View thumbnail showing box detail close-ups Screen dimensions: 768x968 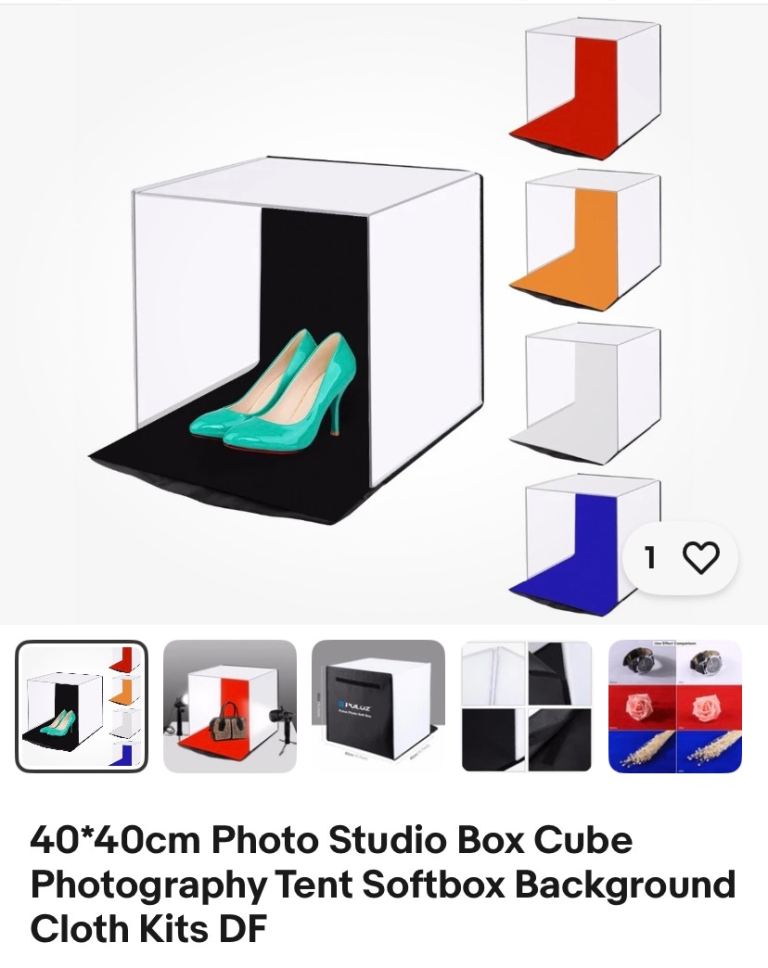click(526, 706)
